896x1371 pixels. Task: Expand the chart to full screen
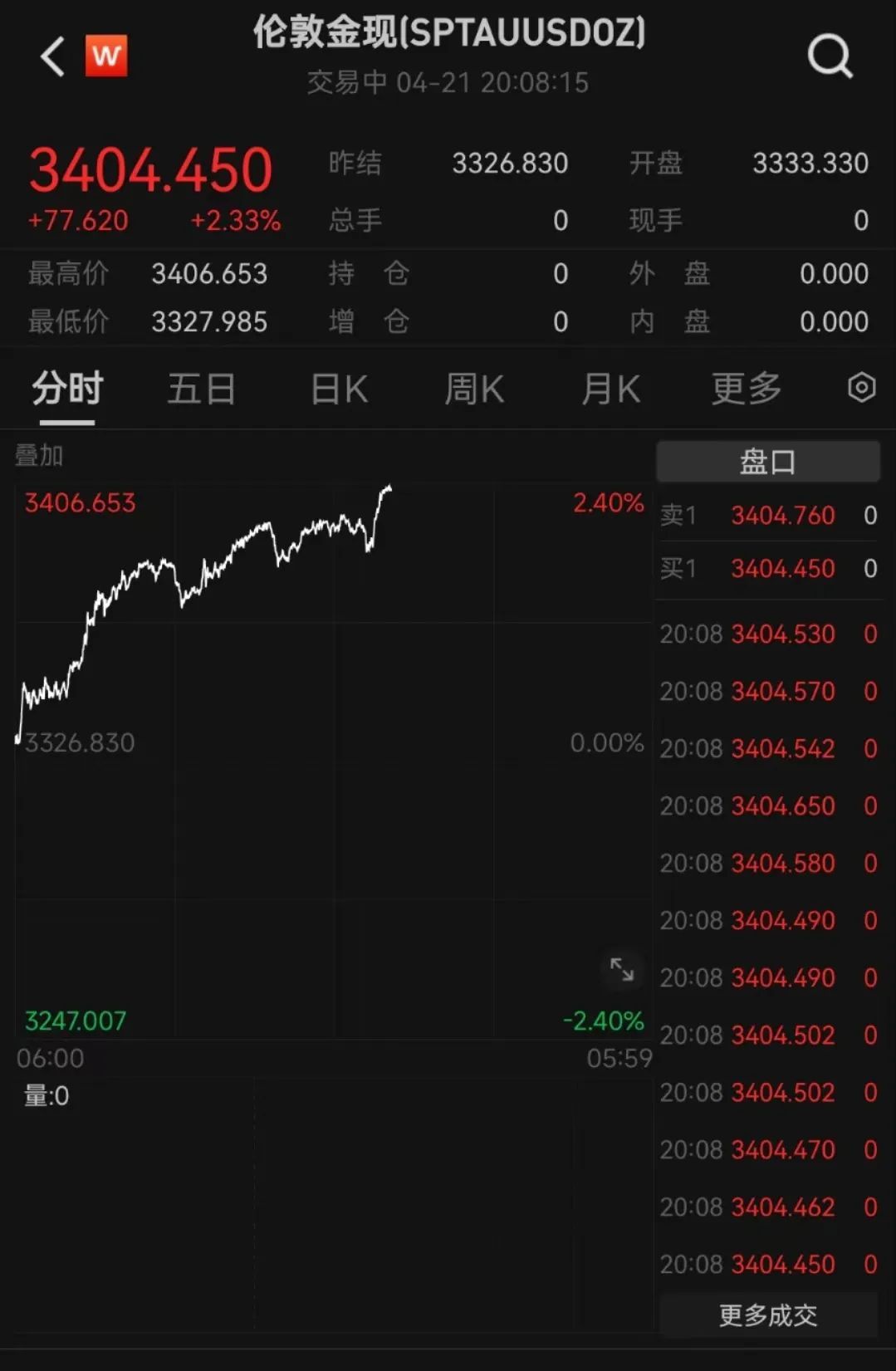[x=622, y=968]
